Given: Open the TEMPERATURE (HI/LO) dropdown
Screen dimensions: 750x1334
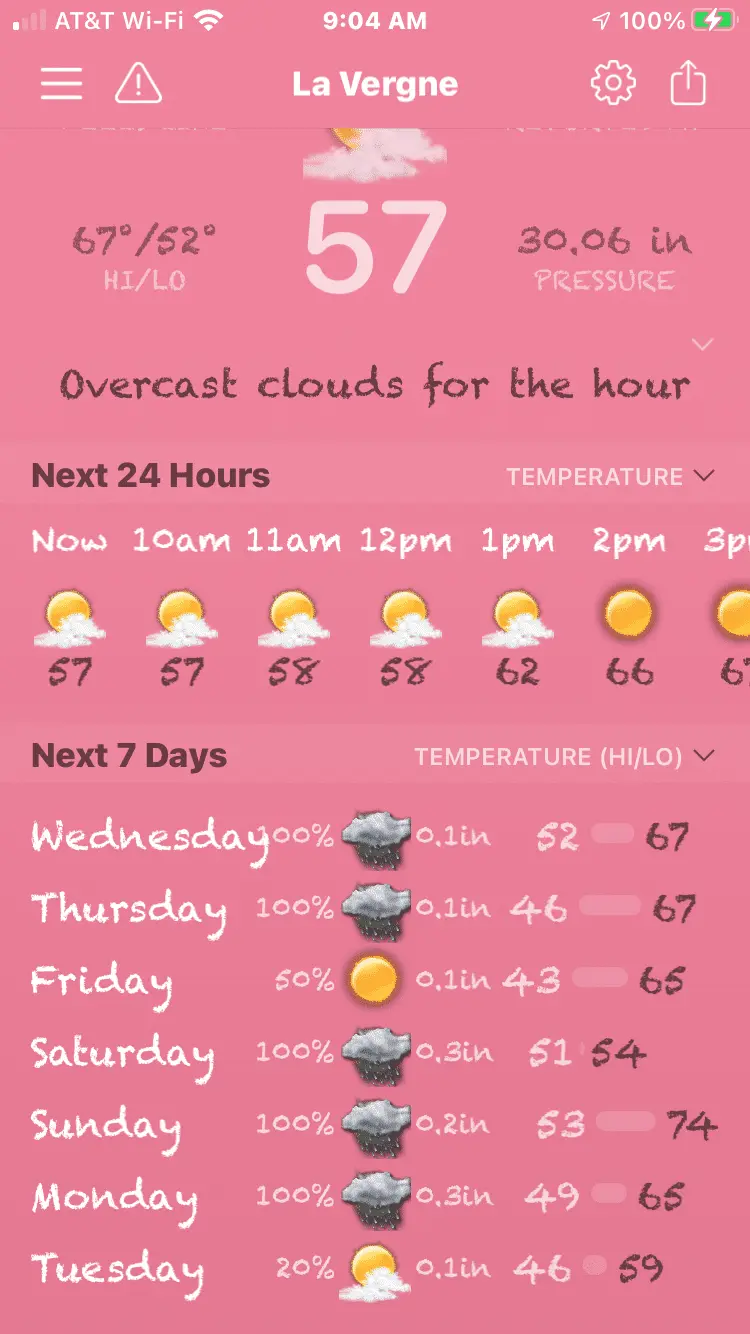Looking at the screenshot, I should 565,757.
